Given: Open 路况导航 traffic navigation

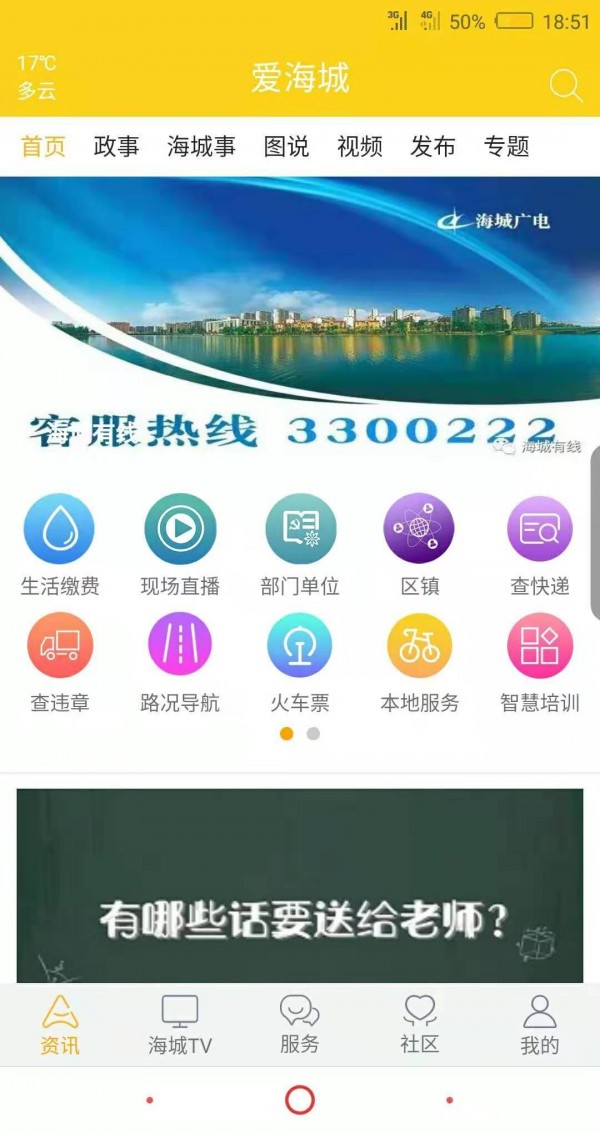Looking at the screenshot, I should pyautogui.click(x=180, y=647).
